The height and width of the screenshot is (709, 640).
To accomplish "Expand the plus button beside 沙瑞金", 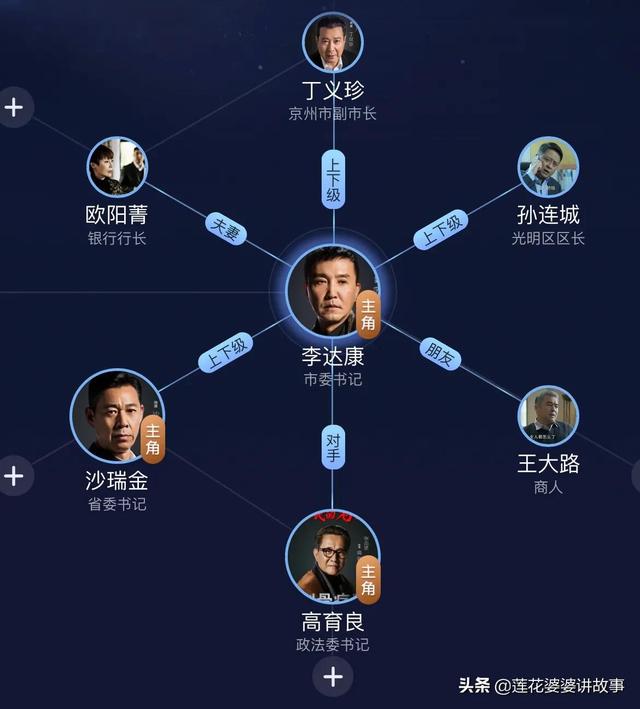I will (x=14, y=476).
